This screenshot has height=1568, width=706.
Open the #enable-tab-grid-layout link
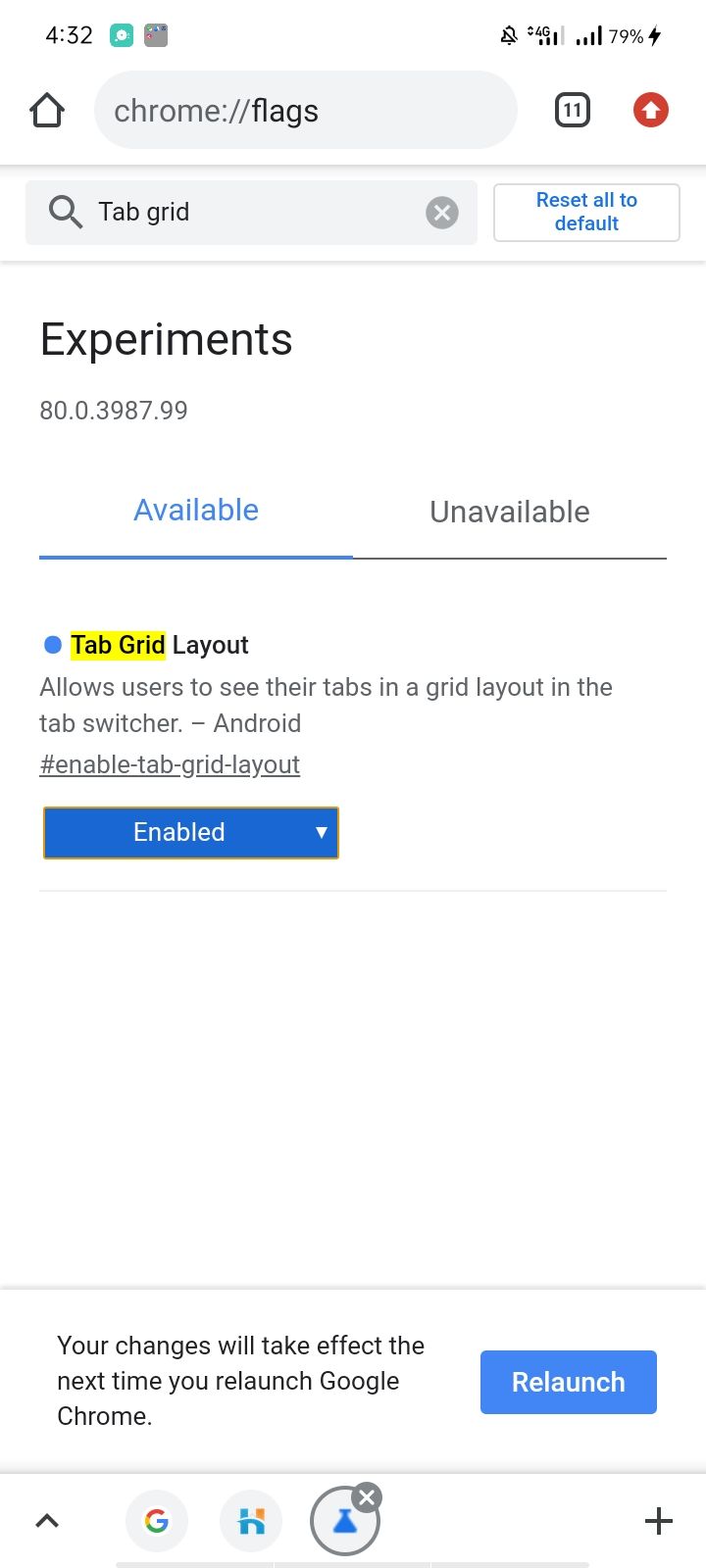pyautogui.click(x=170, y=764)
